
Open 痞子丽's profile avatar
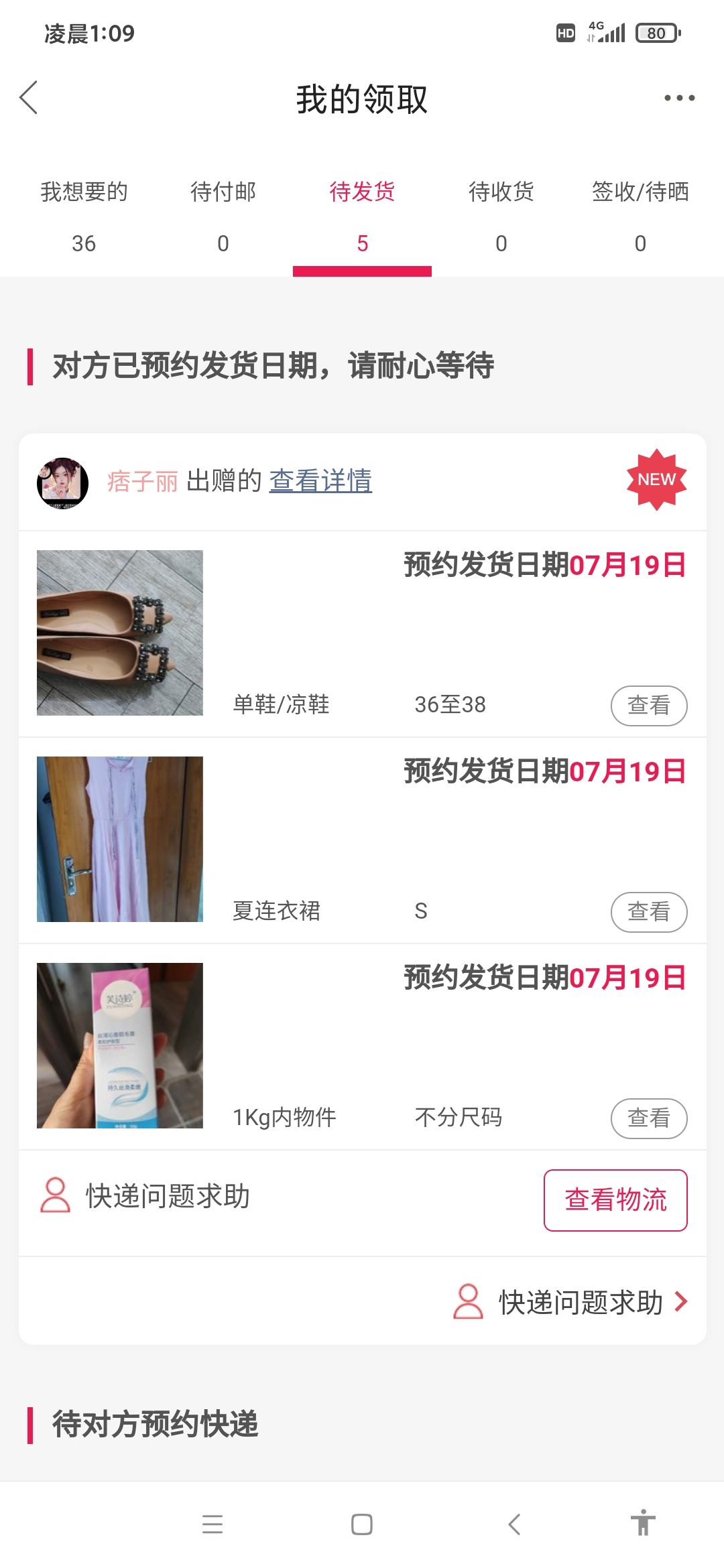tap(62, 482)
